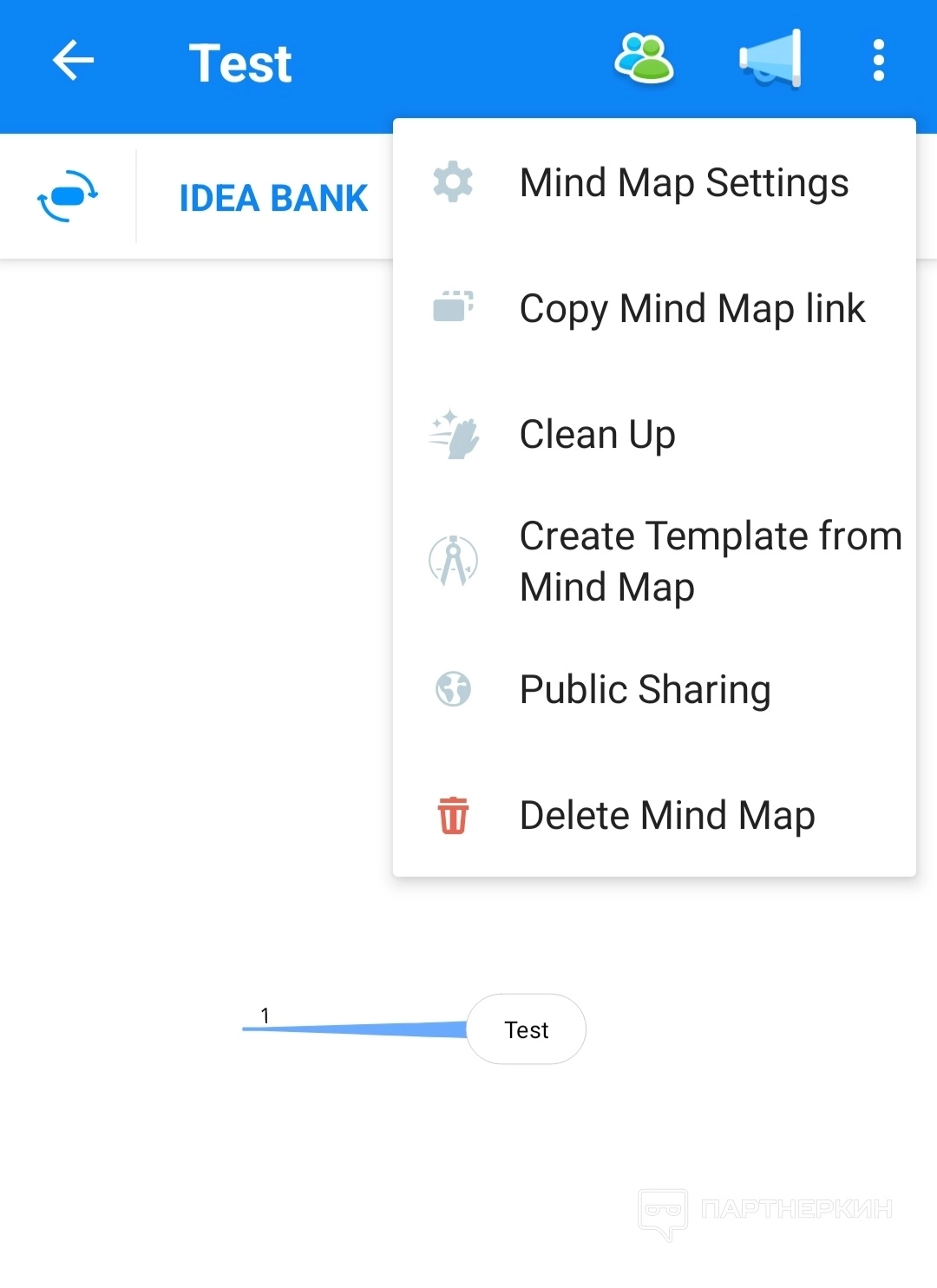The height and width of the screenshot is (1288, 937).
Task: Tap the megaphone announcement icon
Action: point(770,60)
